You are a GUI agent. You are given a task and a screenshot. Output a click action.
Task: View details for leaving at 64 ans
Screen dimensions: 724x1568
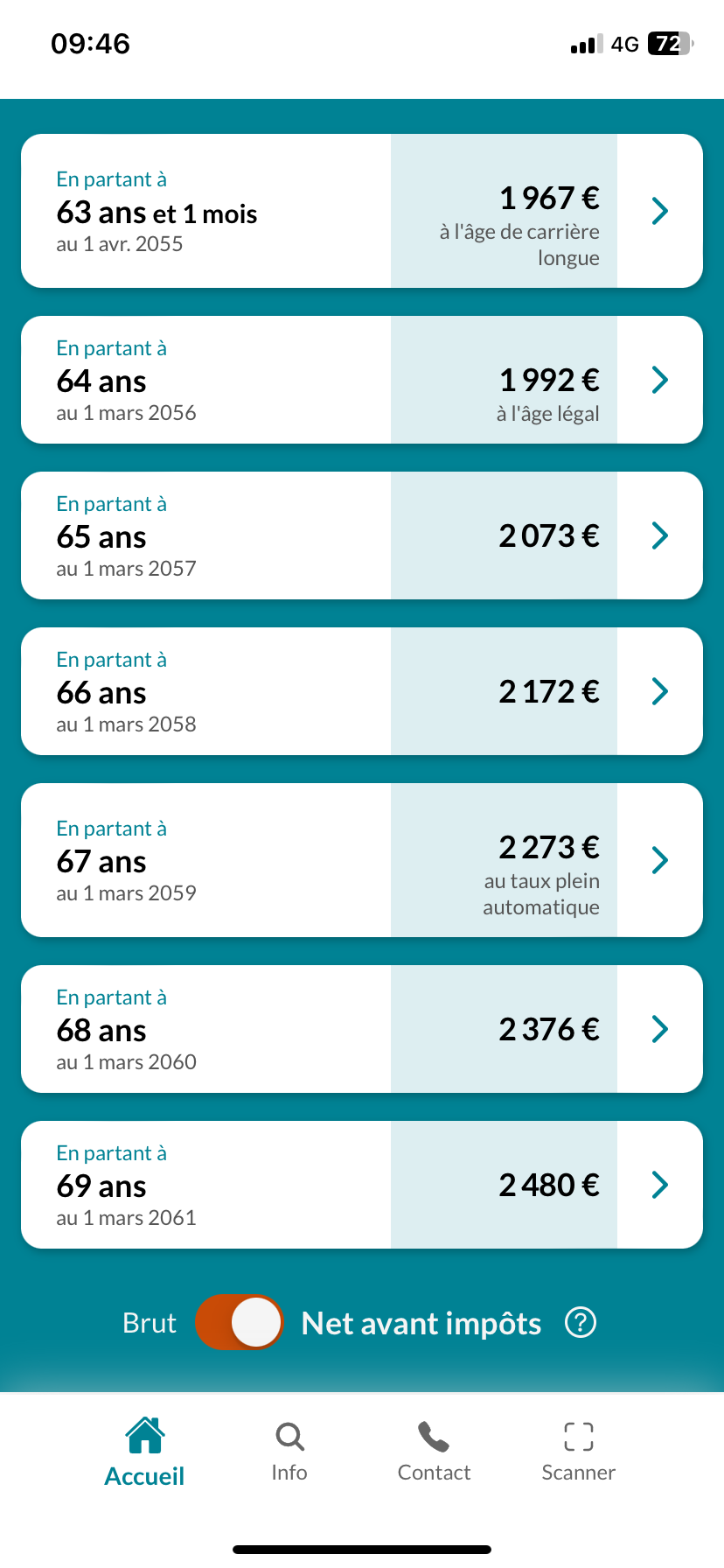pos(362,380)
